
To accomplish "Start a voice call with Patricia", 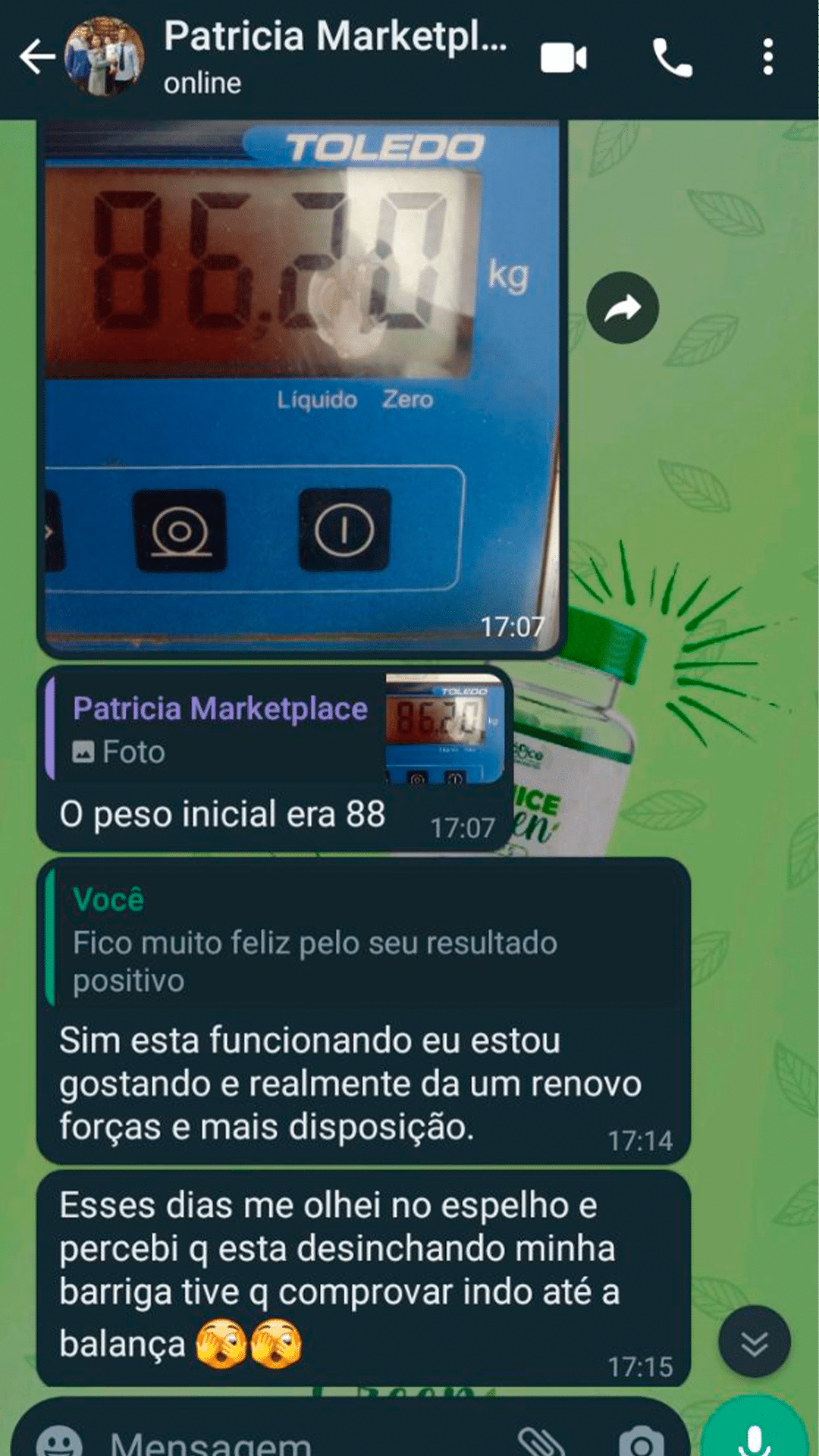I will pos(672,58).
